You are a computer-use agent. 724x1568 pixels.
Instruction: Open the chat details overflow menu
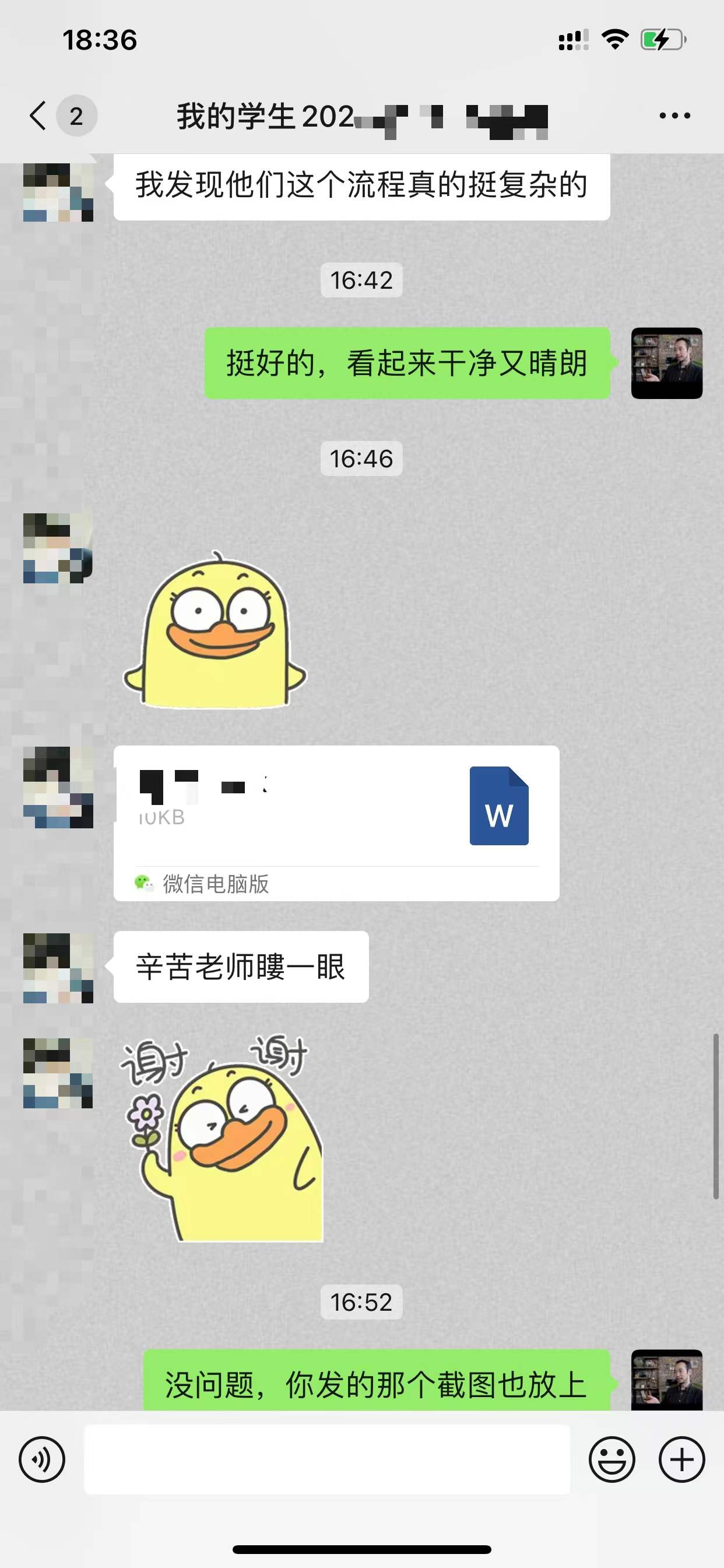click(674, 116)
